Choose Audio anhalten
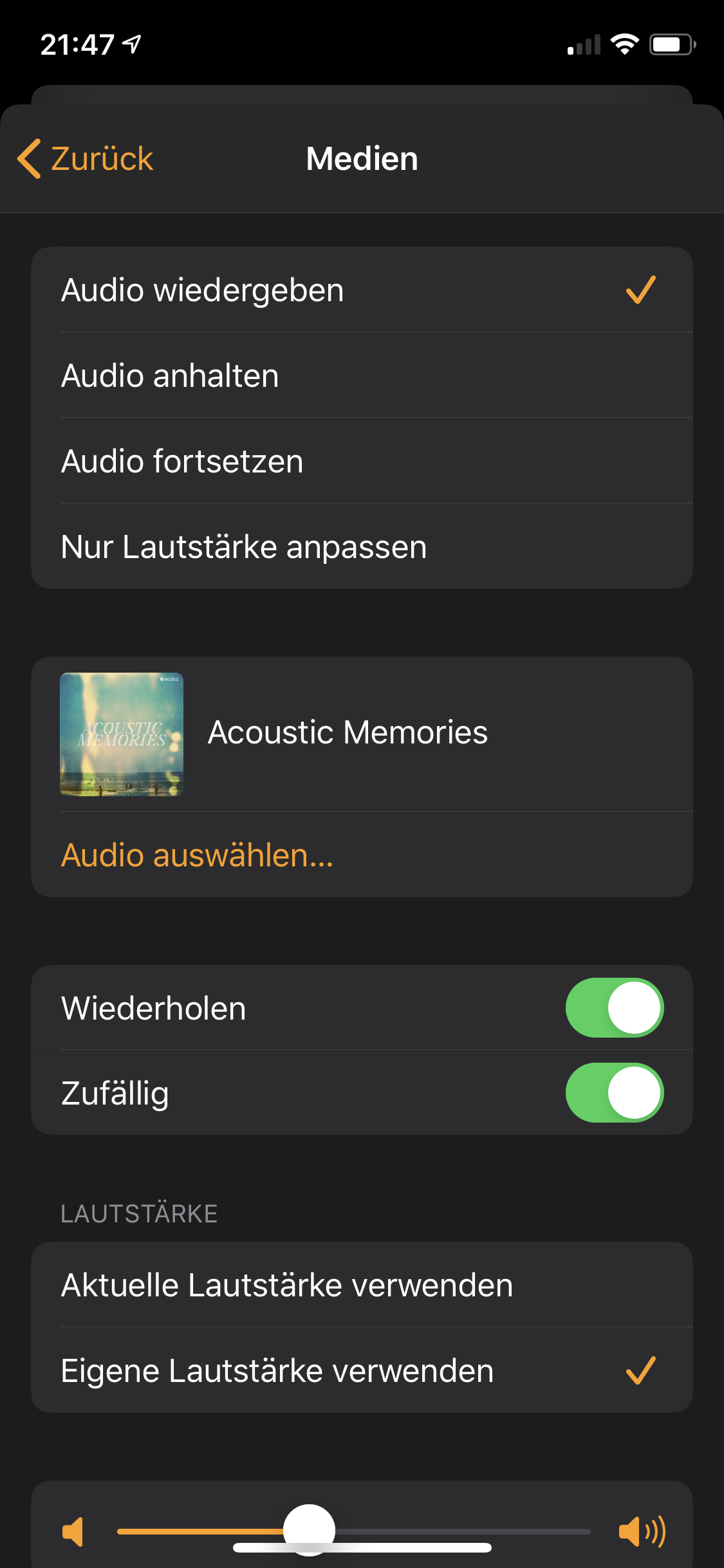 tap(360, 375)
